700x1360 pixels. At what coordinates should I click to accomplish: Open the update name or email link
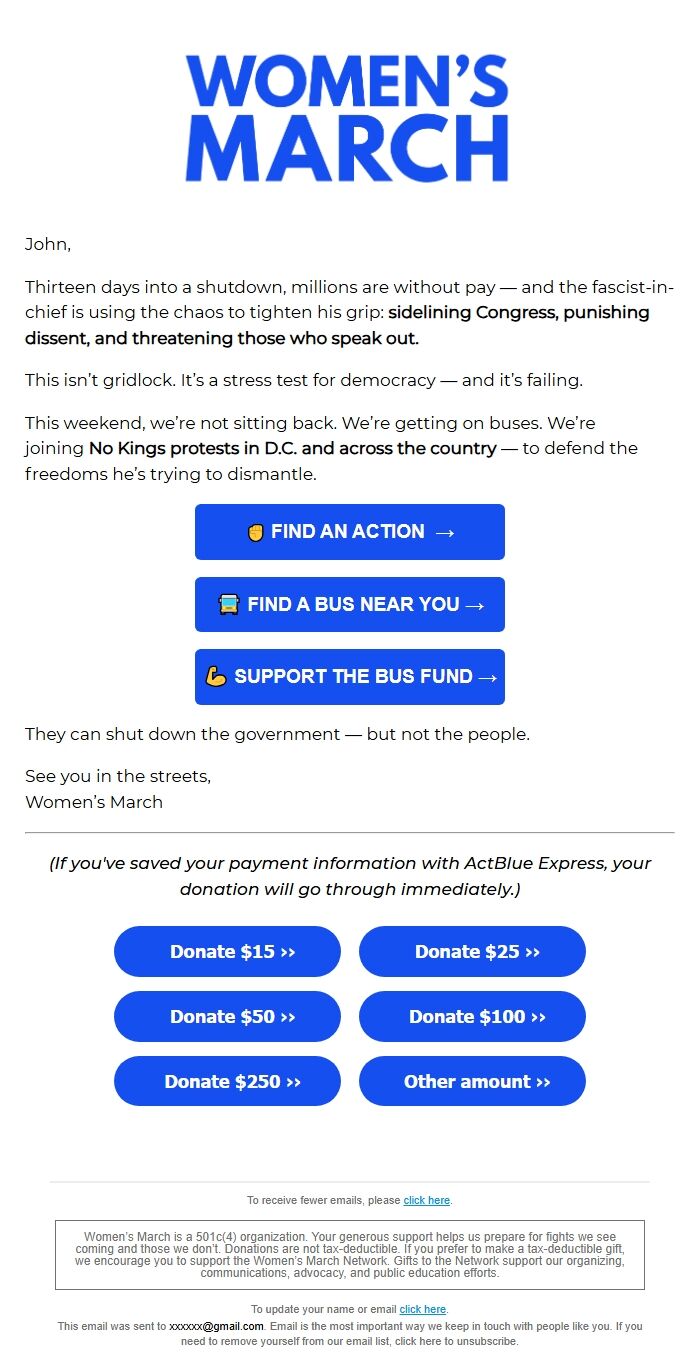[423, 1309]
